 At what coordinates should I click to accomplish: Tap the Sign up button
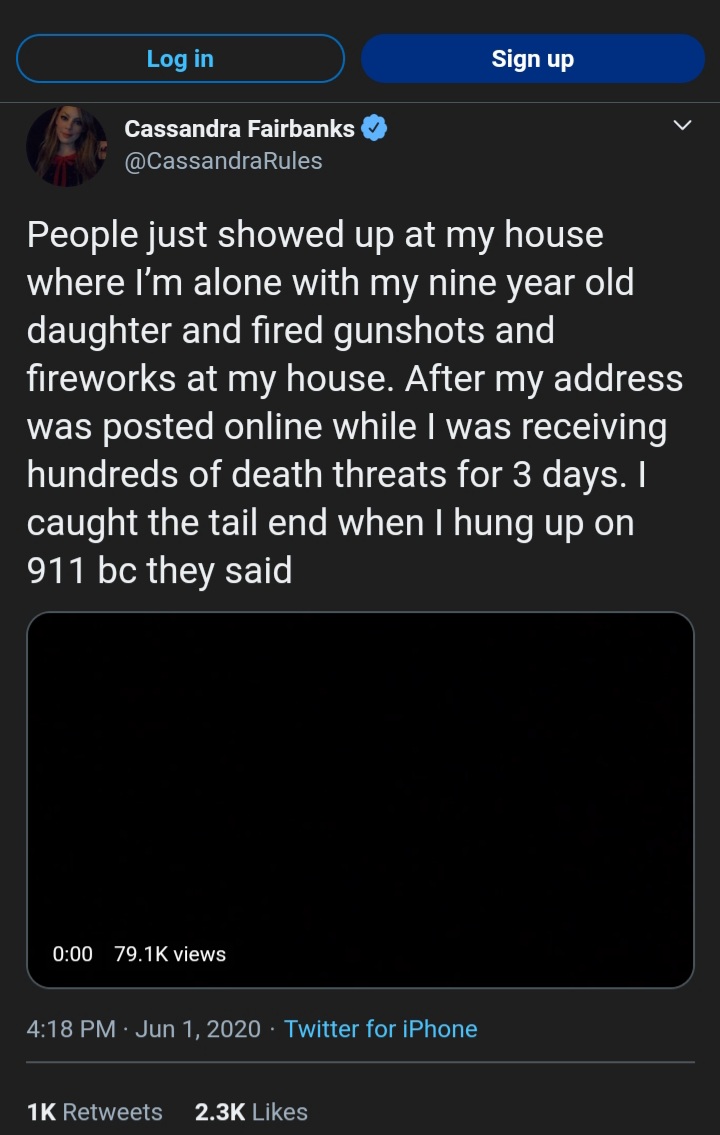point(533,59)
